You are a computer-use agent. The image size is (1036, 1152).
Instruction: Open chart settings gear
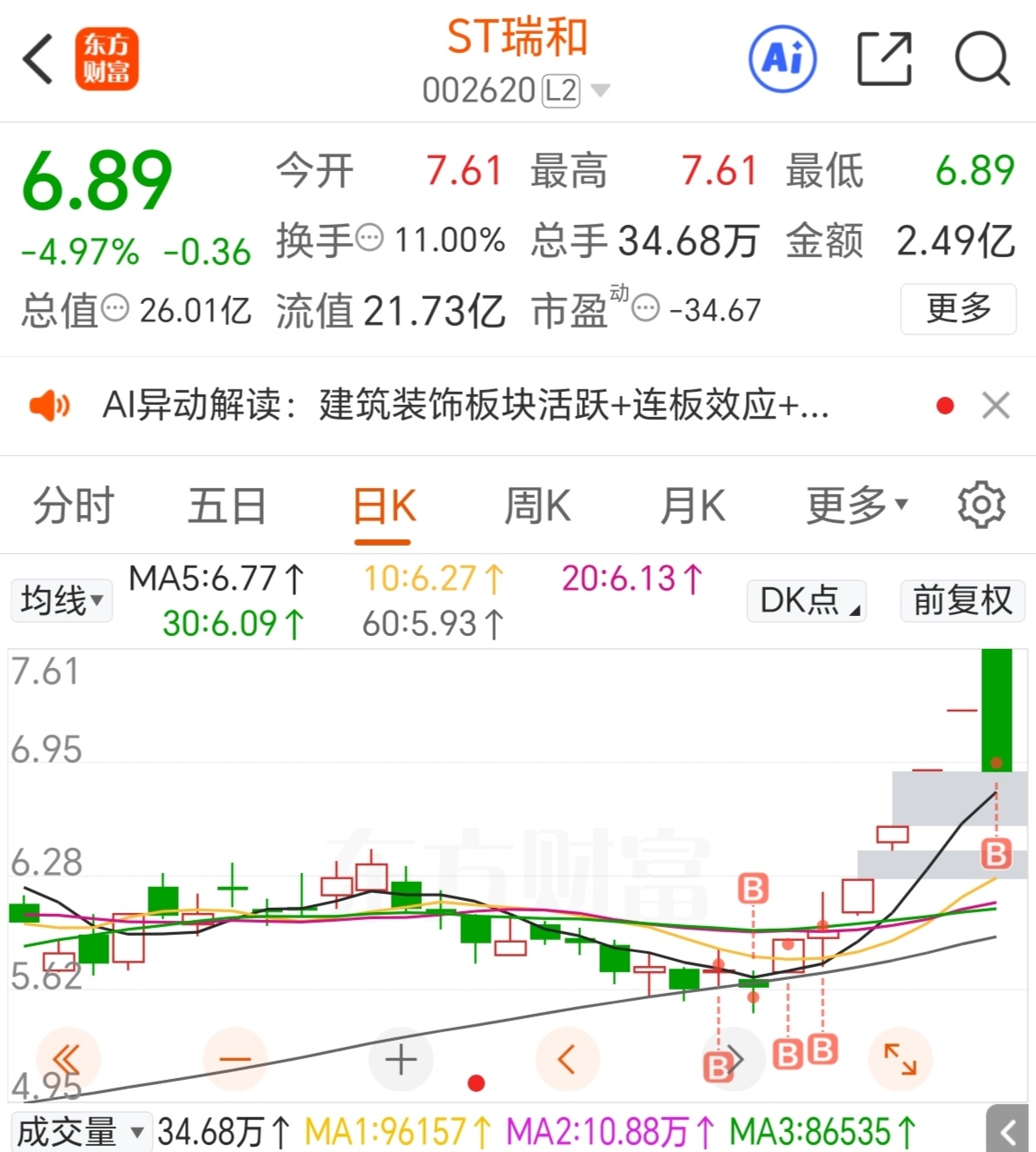click(x=981, y=504)
